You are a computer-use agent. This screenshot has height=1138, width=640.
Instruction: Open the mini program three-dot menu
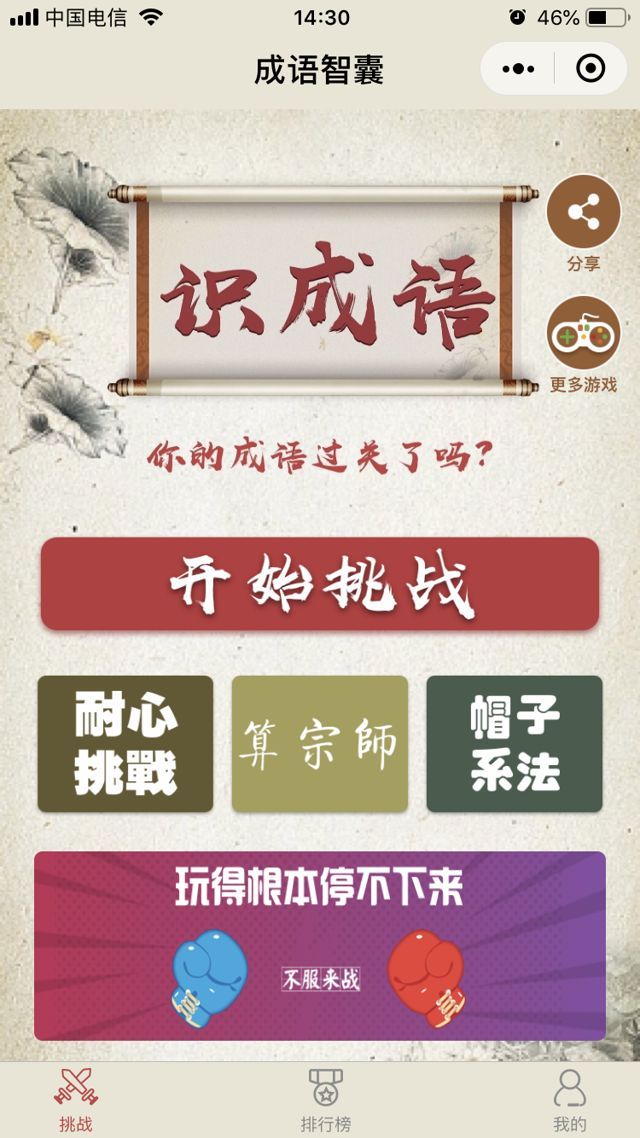tap(518, 69)
